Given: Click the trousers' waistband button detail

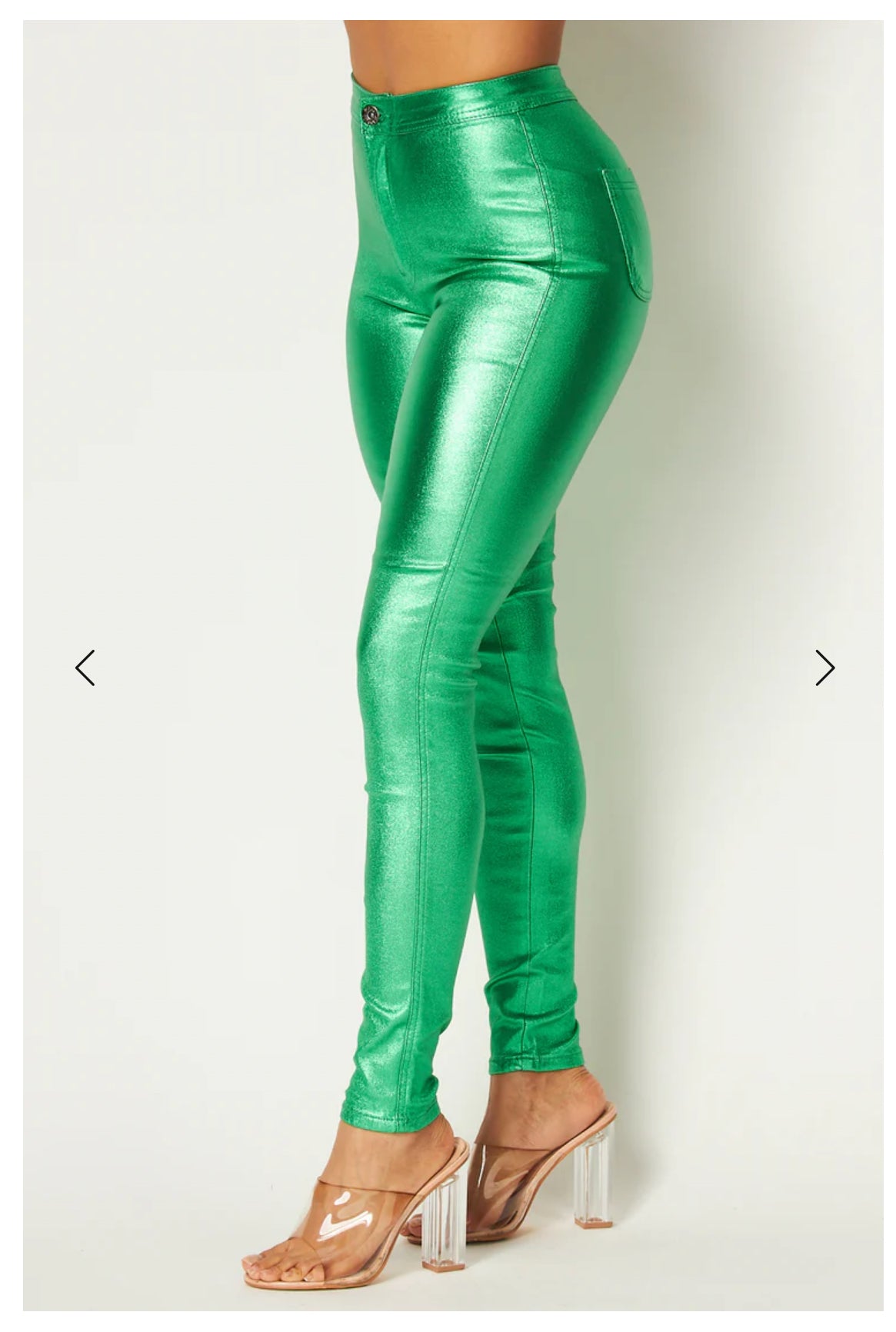Looking at the screenshot, I should [372, 115].
